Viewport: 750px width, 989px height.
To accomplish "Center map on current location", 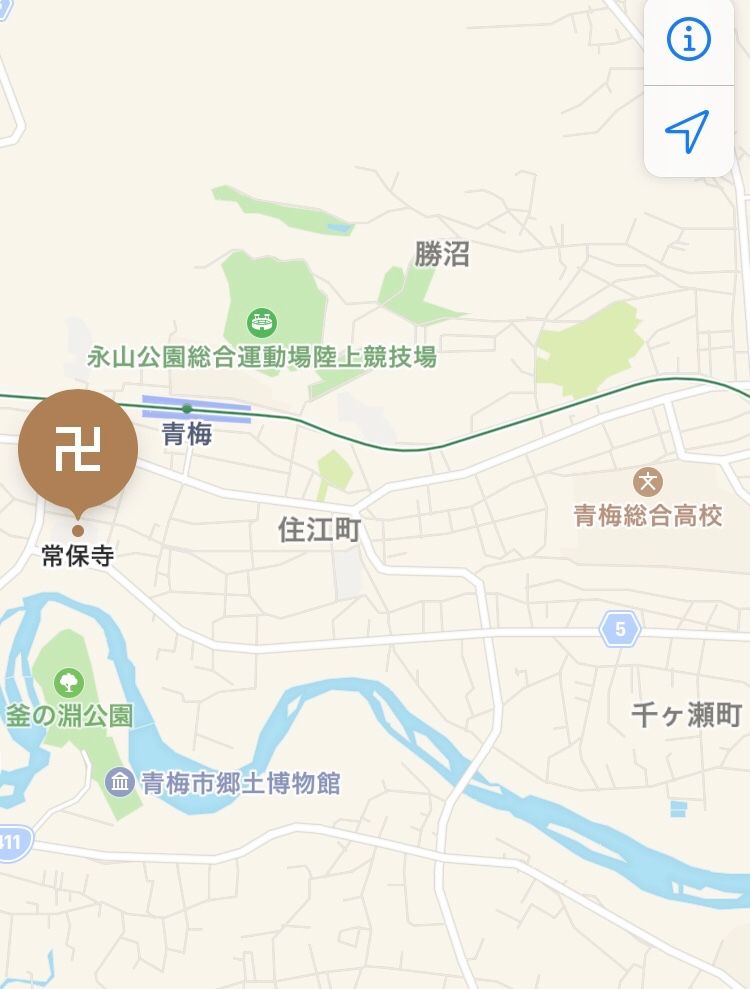I will pyautogui.click(x=688, y=132).
